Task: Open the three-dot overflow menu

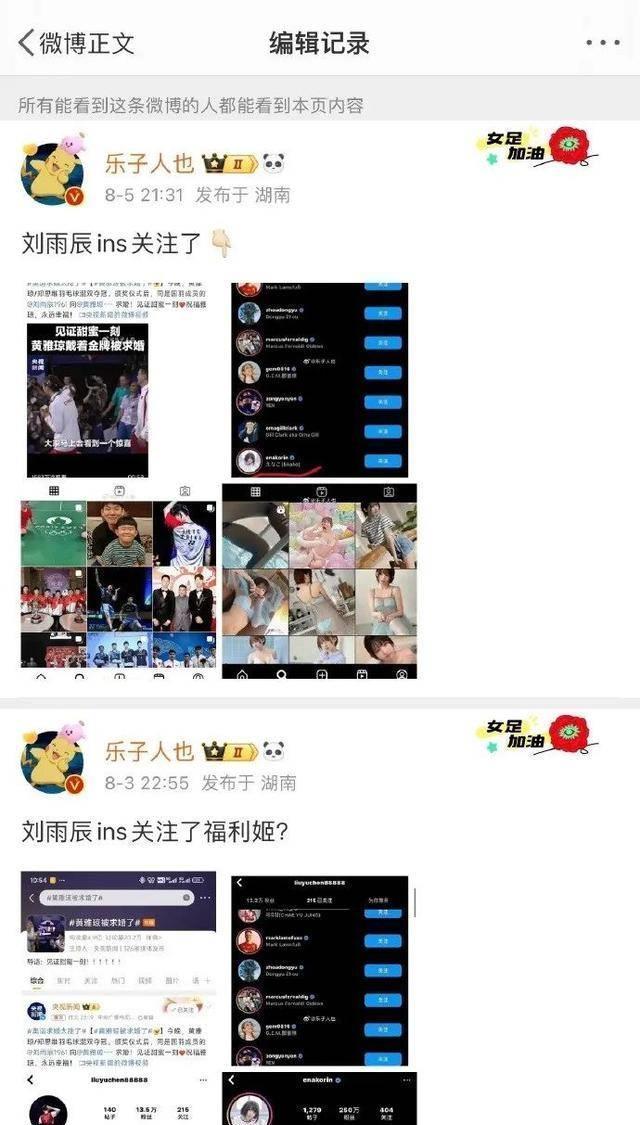Action: [x=603, y=43]
